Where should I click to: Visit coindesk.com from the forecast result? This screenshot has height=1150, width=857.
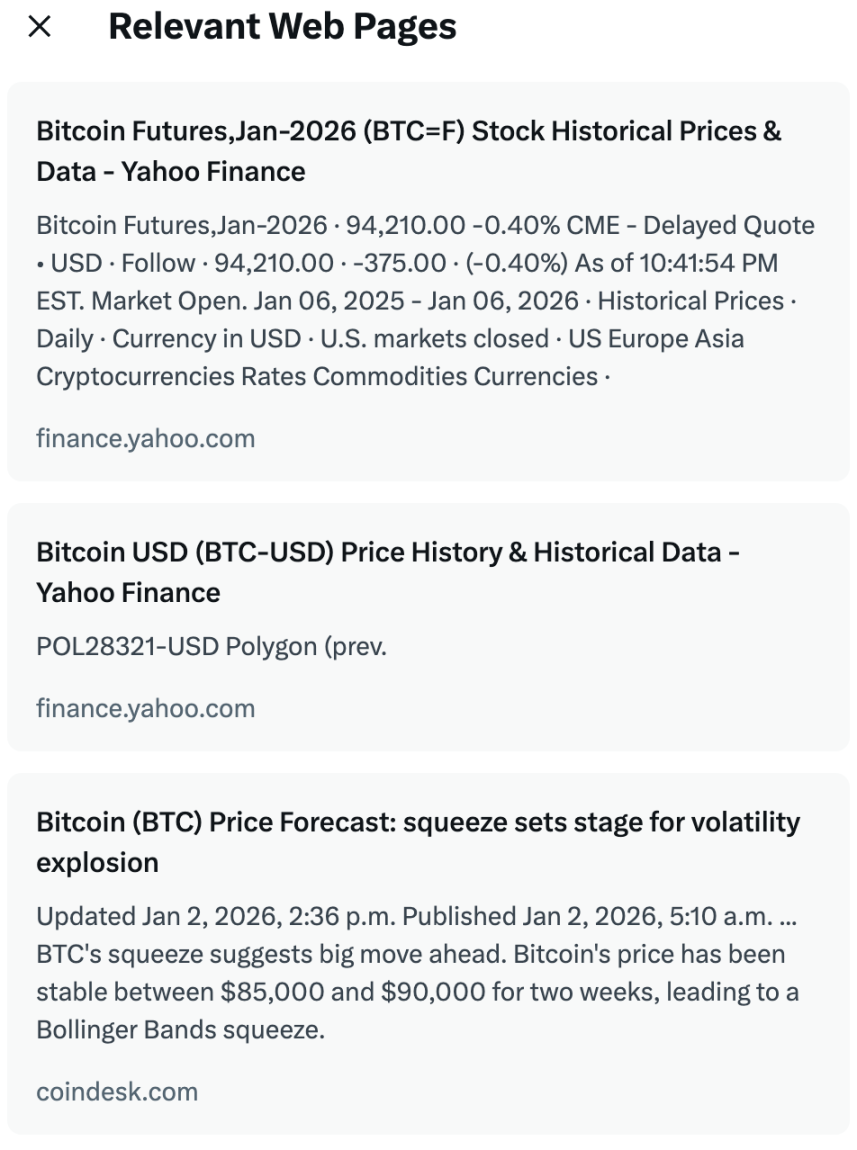click(116, 1091)
